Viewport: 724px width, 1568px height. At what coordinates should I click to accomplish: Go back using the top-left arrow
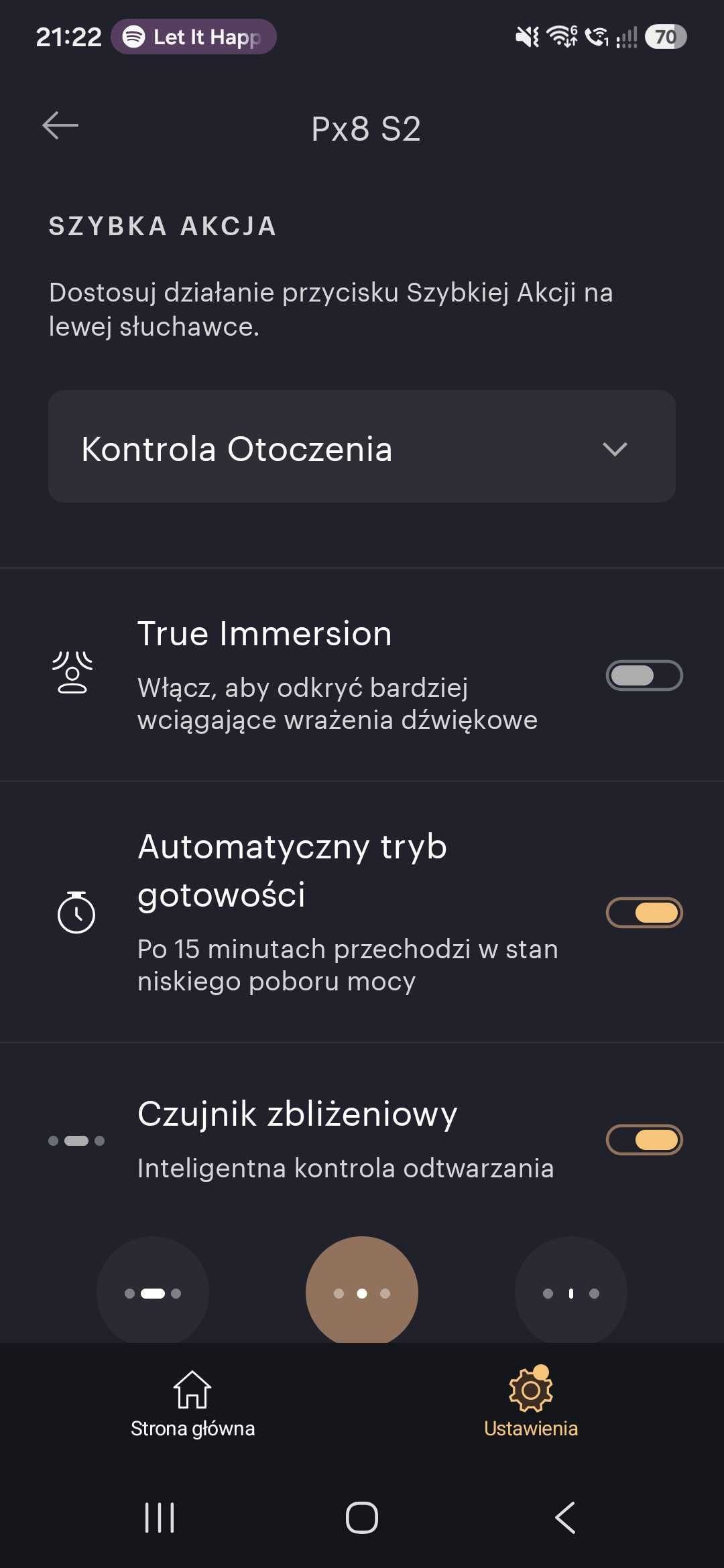coord(60,126)
